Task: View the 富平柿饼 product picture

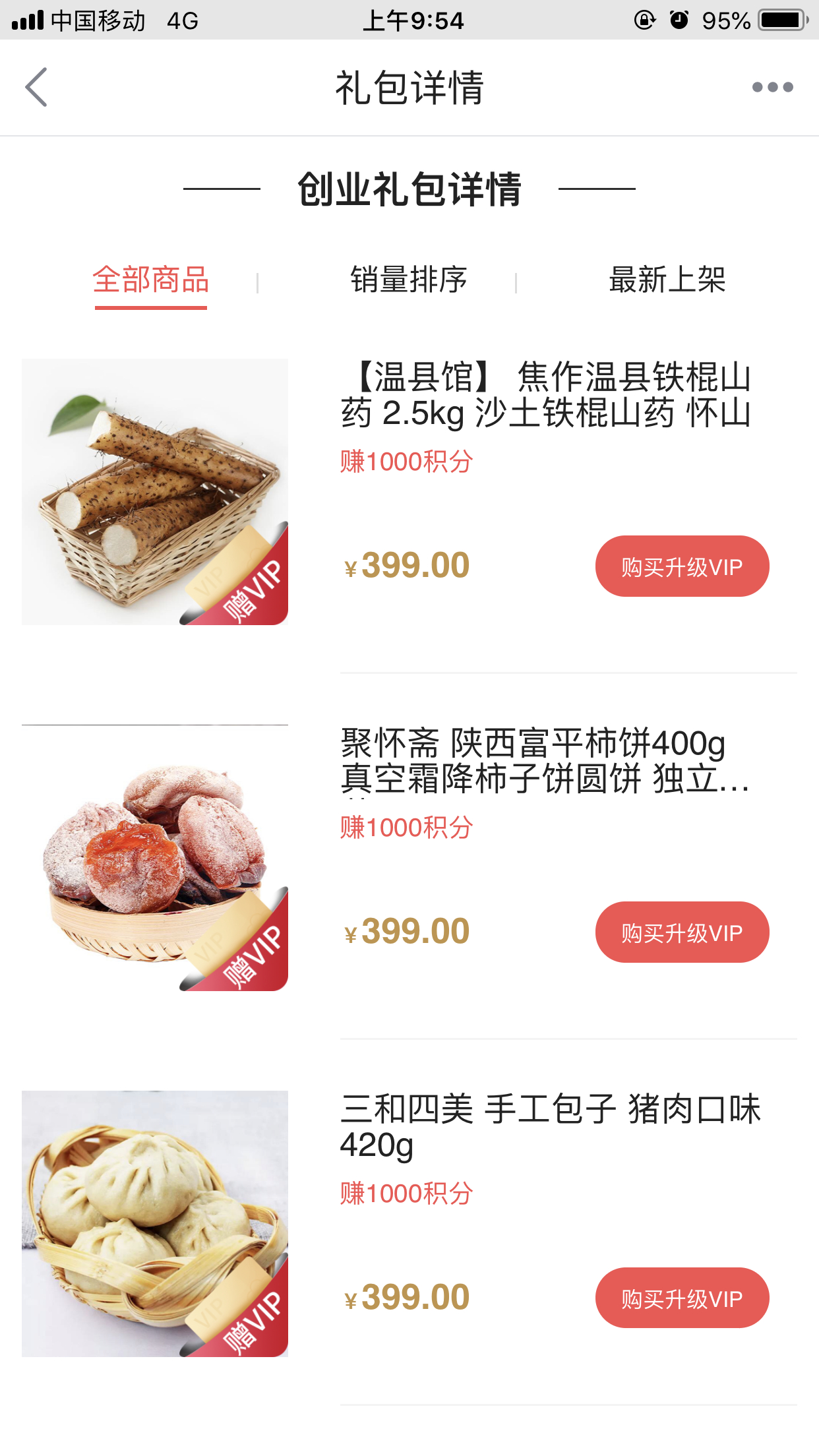Action: (155, 858)
